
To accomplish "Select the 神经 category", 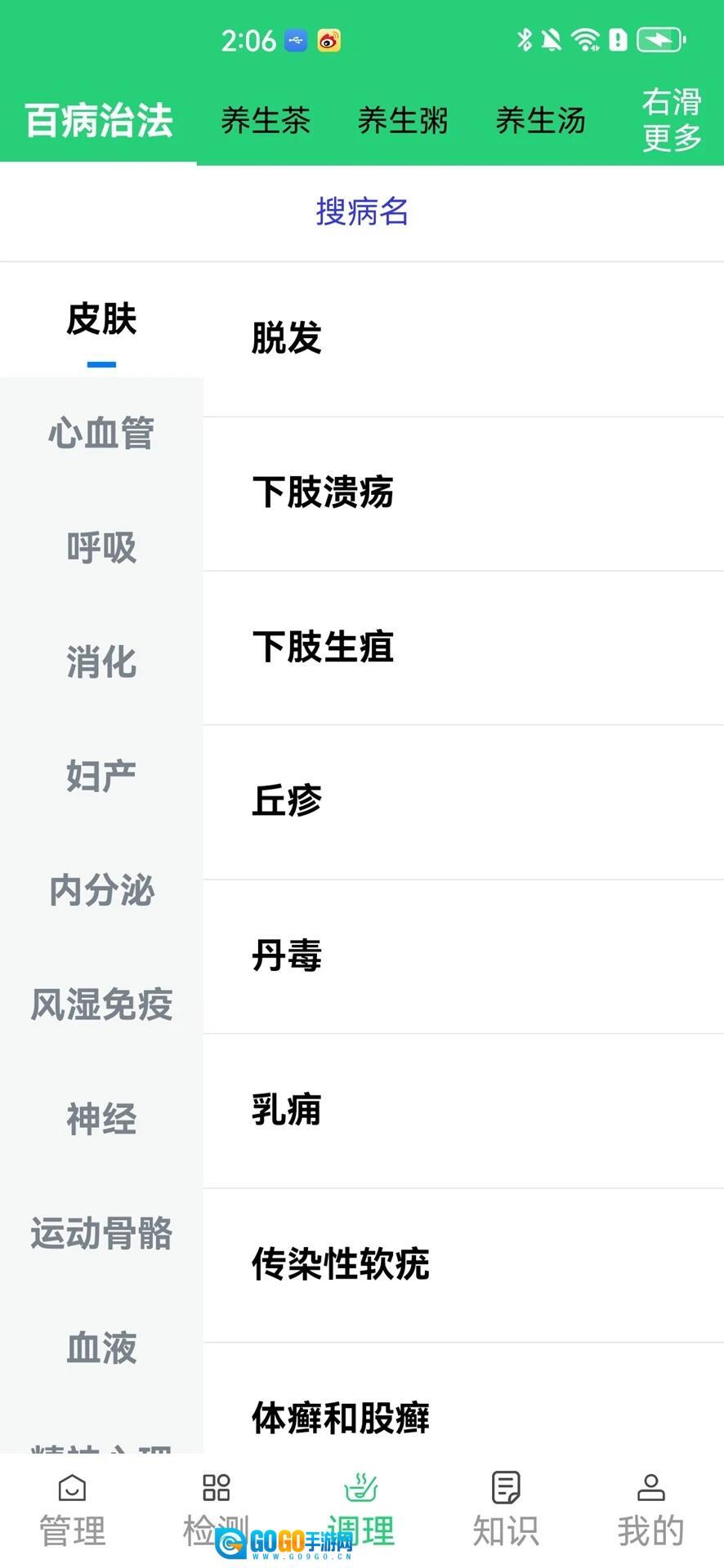I will click(101, 1119).
